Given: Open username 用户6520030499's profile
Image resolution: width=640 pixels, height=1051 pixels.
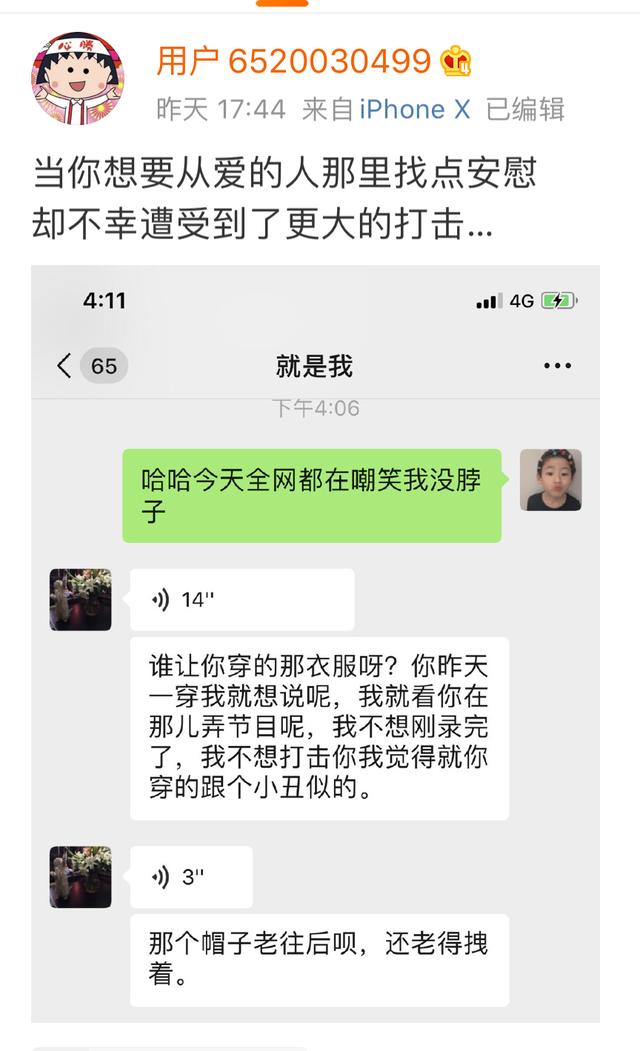Looking at the screenshot, I should pyautogui.click(x=293, y=62).
